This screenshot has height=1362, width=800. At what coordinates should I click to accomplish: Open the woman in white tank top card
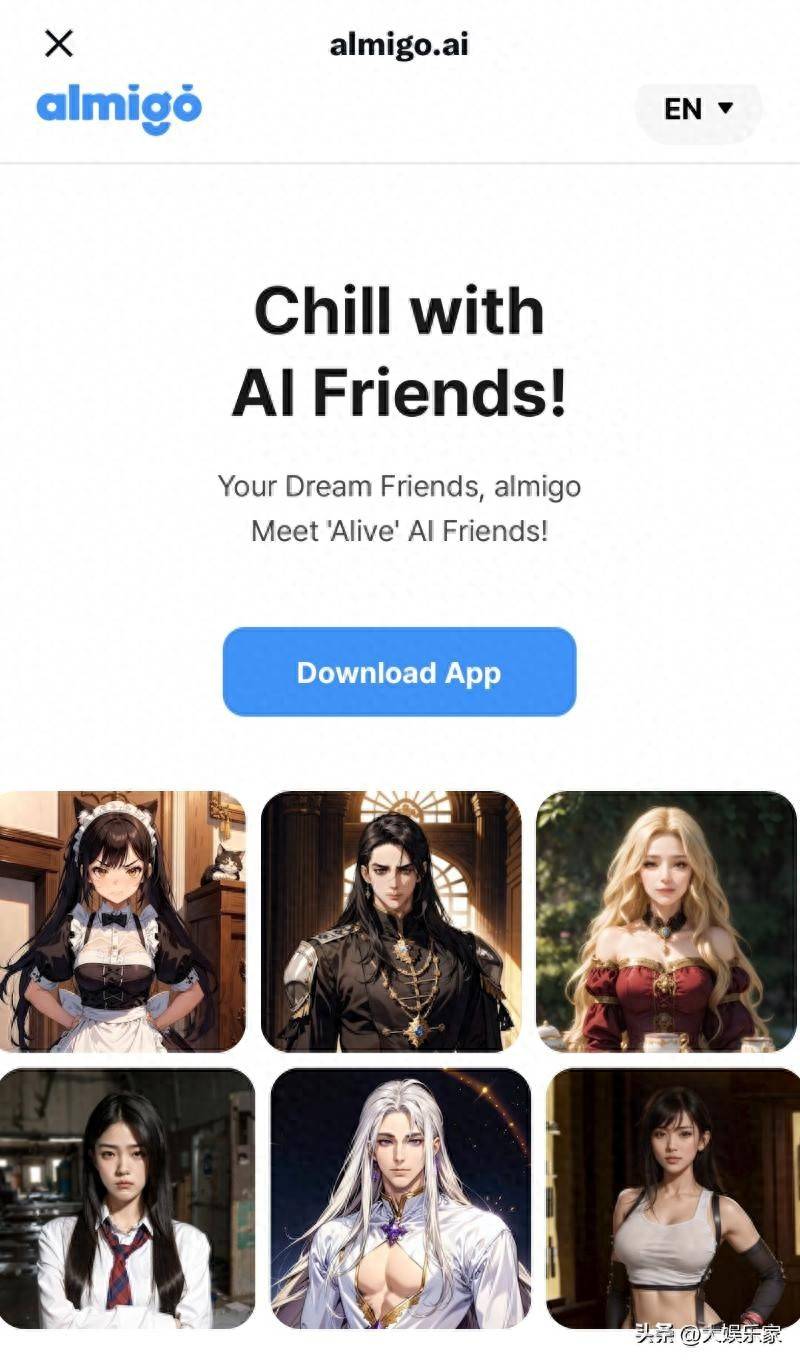pyautogui.click(x=672, y=1198)
